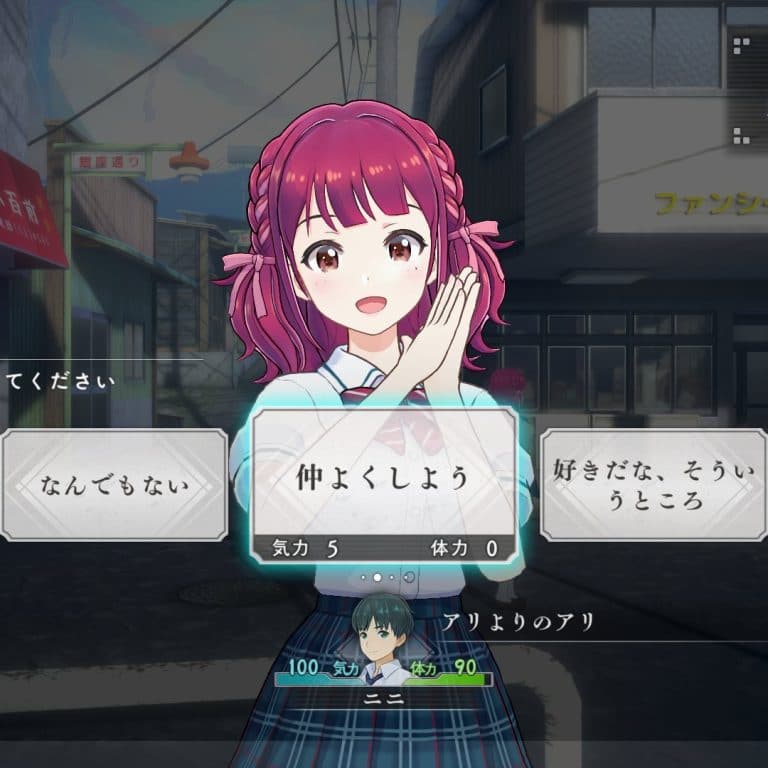This screenshot has width=768, height=768.
Task: Select the なんでもない dialogue choice
Action: pos(113,485)
